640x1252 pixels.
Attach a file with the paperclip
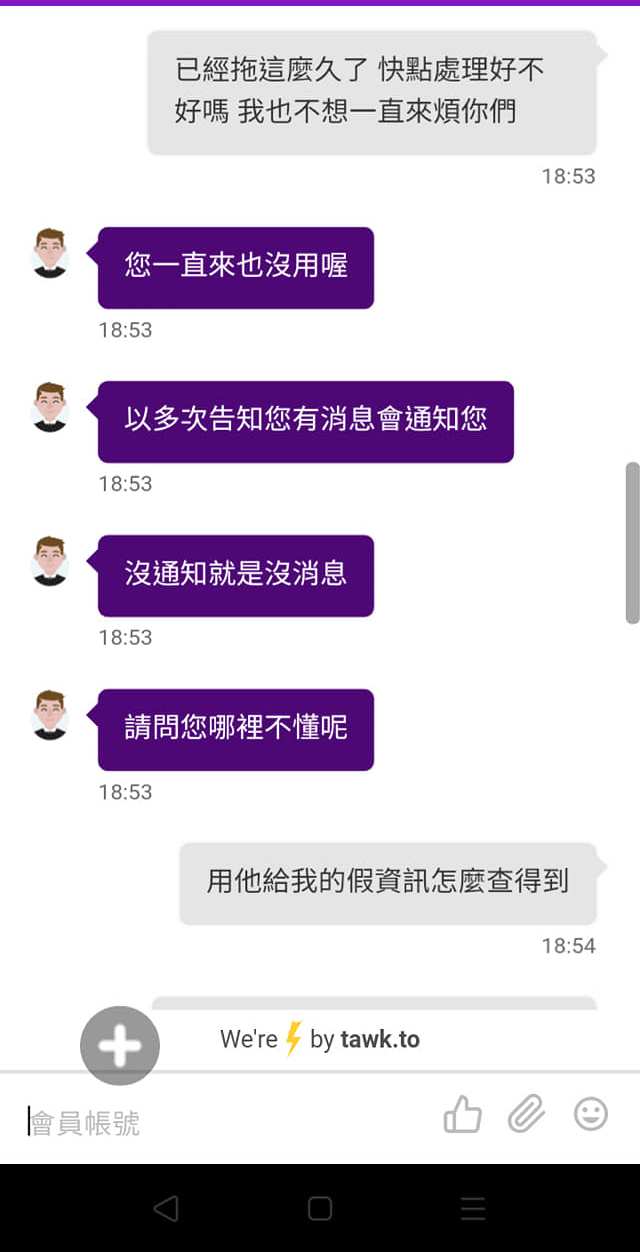tap(526, 1114)
